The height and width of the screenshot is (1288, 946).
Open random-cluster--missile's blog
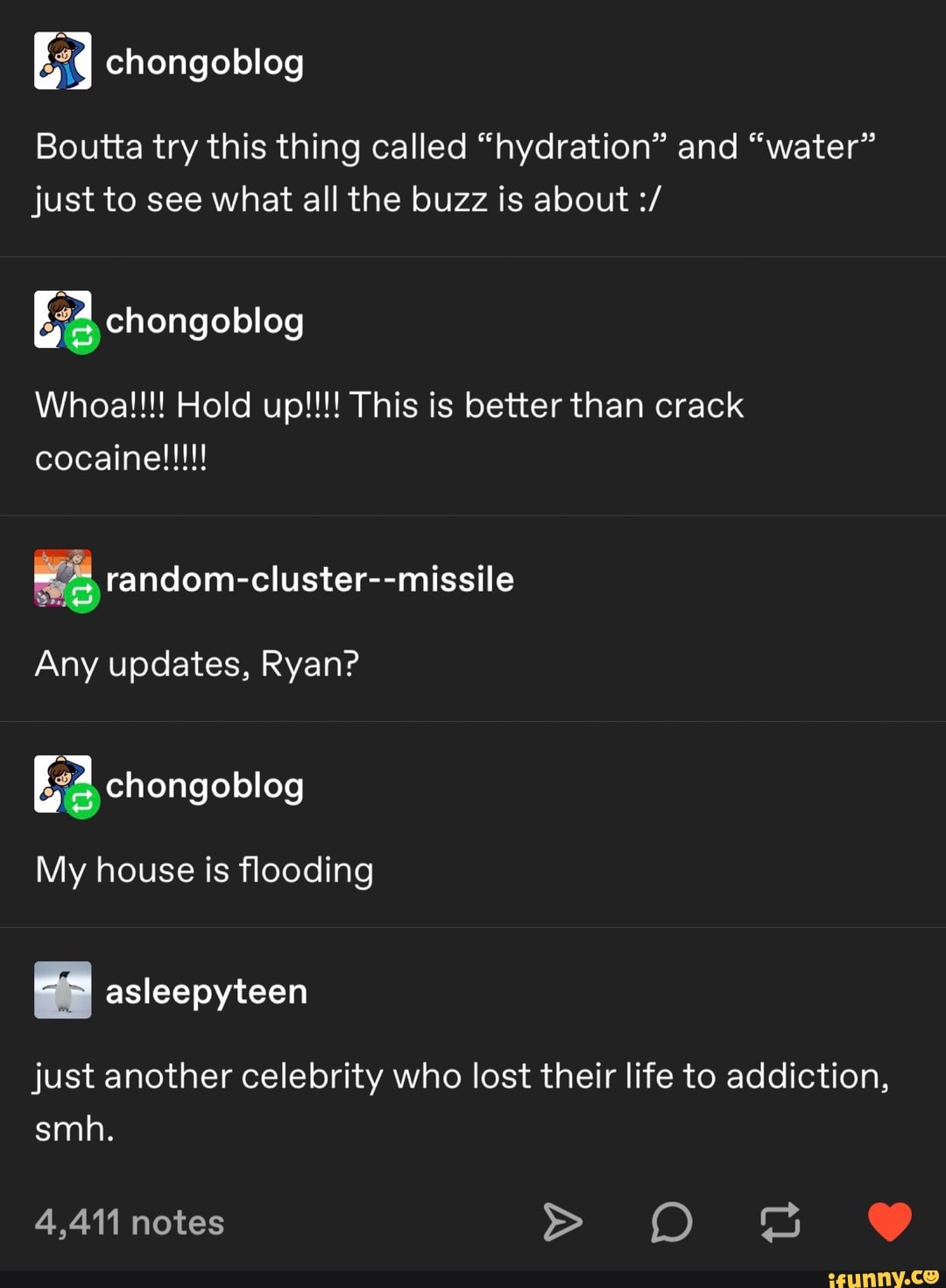(309, 579)
